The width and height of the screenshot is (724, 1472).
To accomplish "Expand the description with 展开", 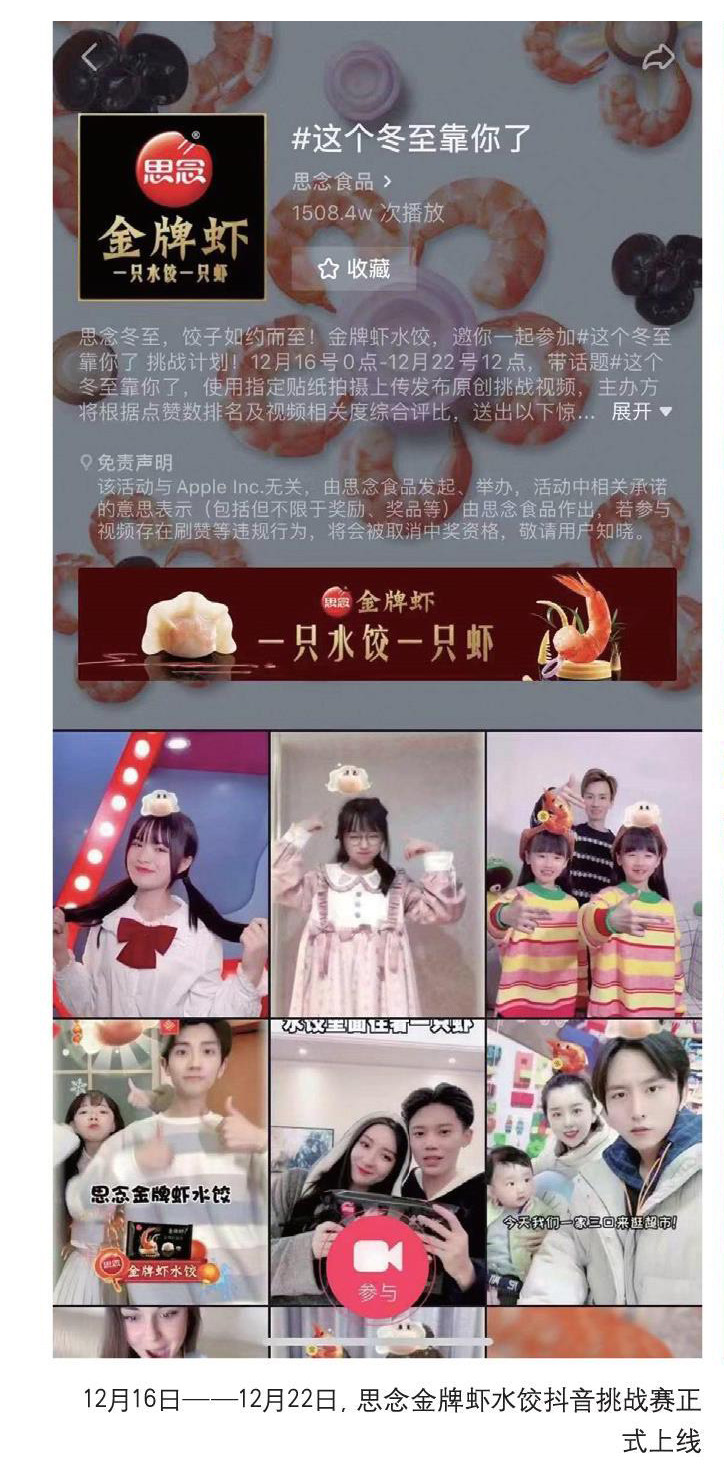I will [642, 411].
